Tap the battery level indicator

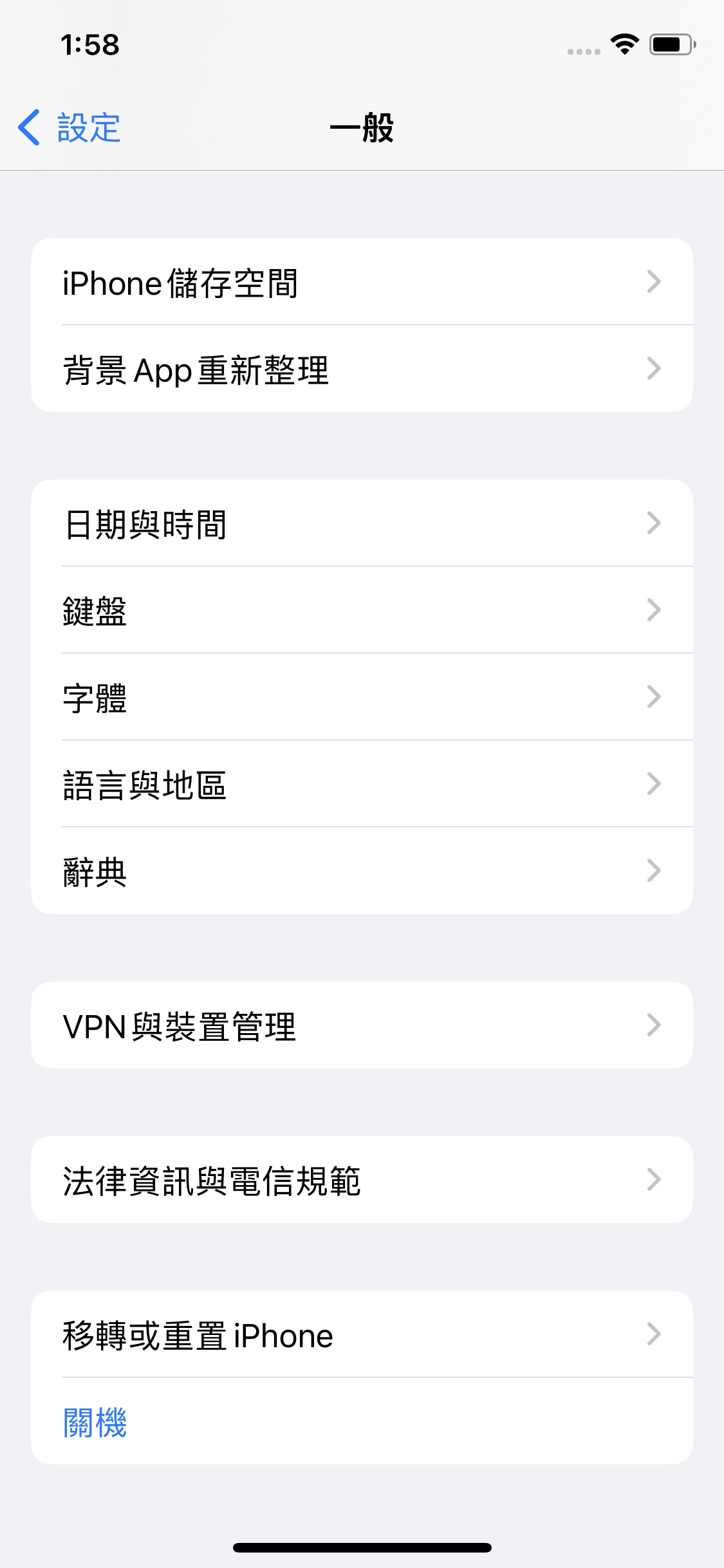tap(669, 44)
